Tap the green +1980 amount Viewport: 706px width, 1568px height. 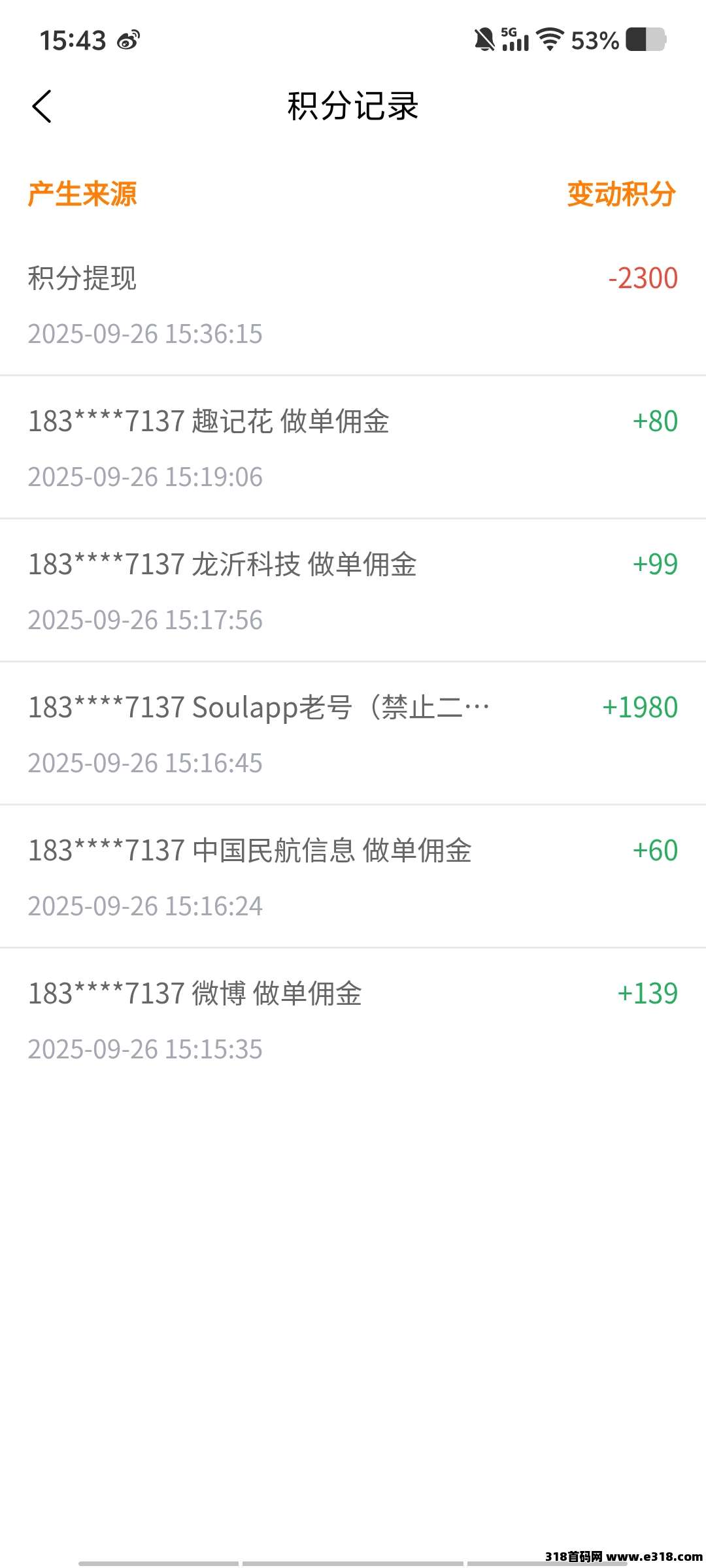pyautogui.click(x=641, y=706)
